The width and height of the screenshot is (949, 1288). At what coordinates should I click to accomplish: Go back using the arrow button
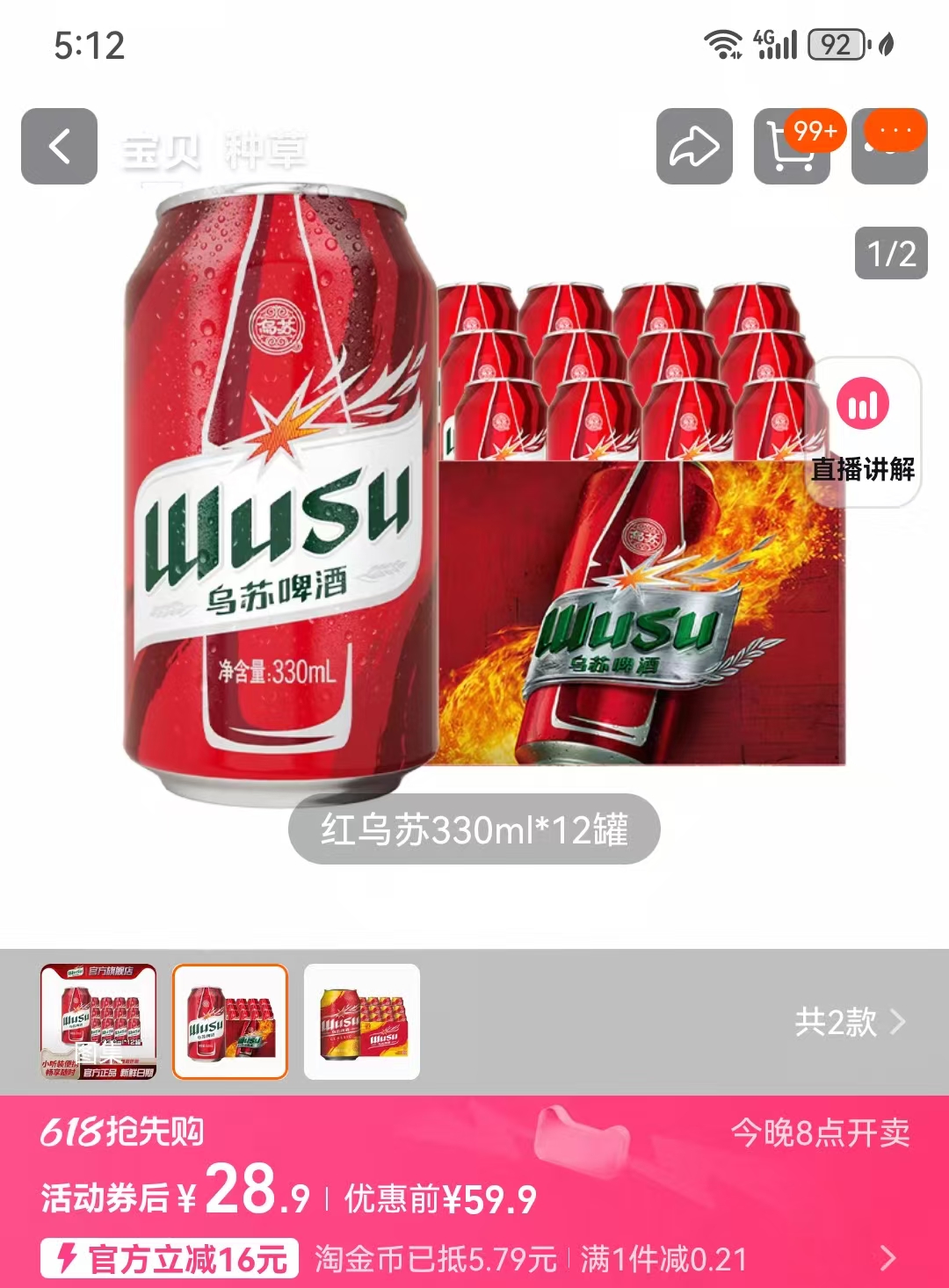tap(59, 147)
